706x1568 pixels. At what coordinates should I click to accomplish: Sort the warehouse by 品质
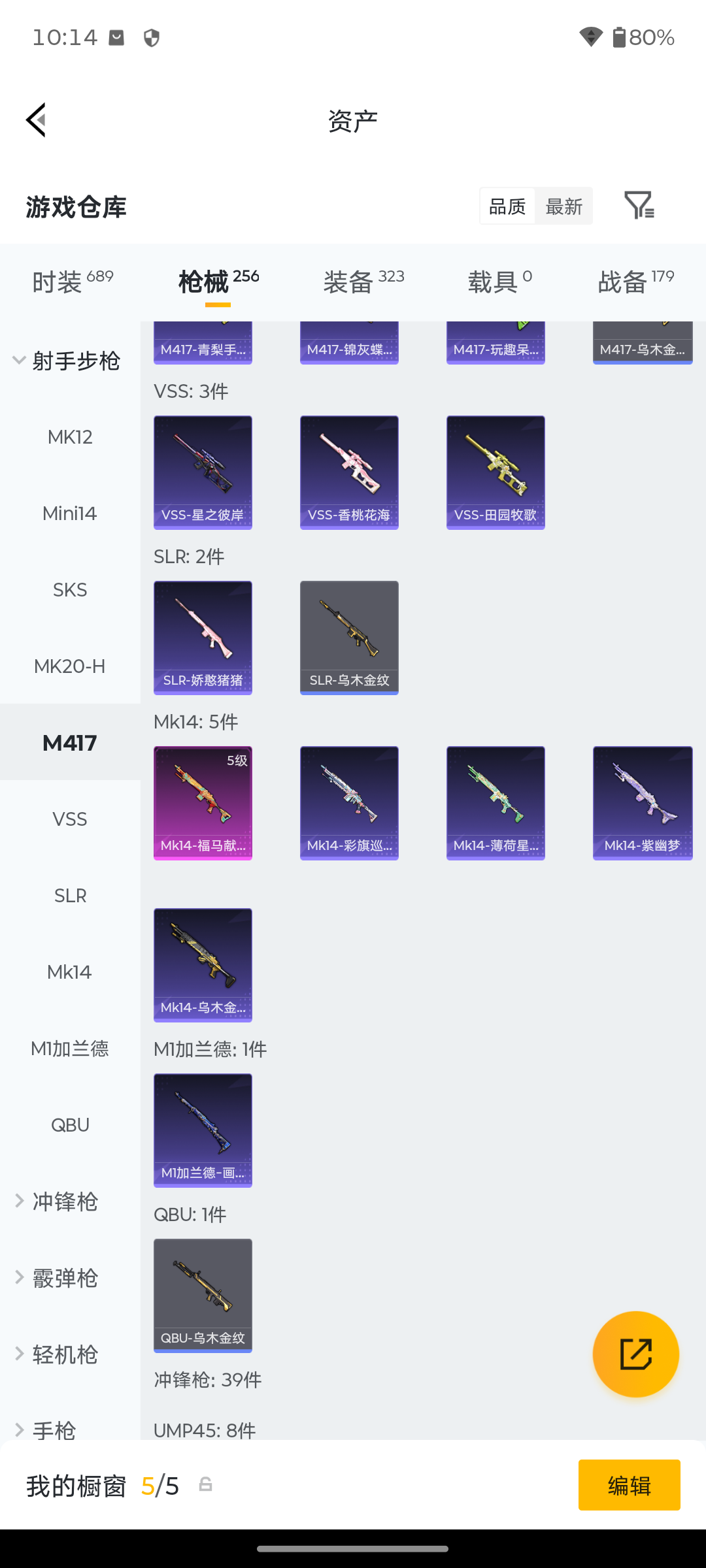pyautogui.click(x=507, y=206)
